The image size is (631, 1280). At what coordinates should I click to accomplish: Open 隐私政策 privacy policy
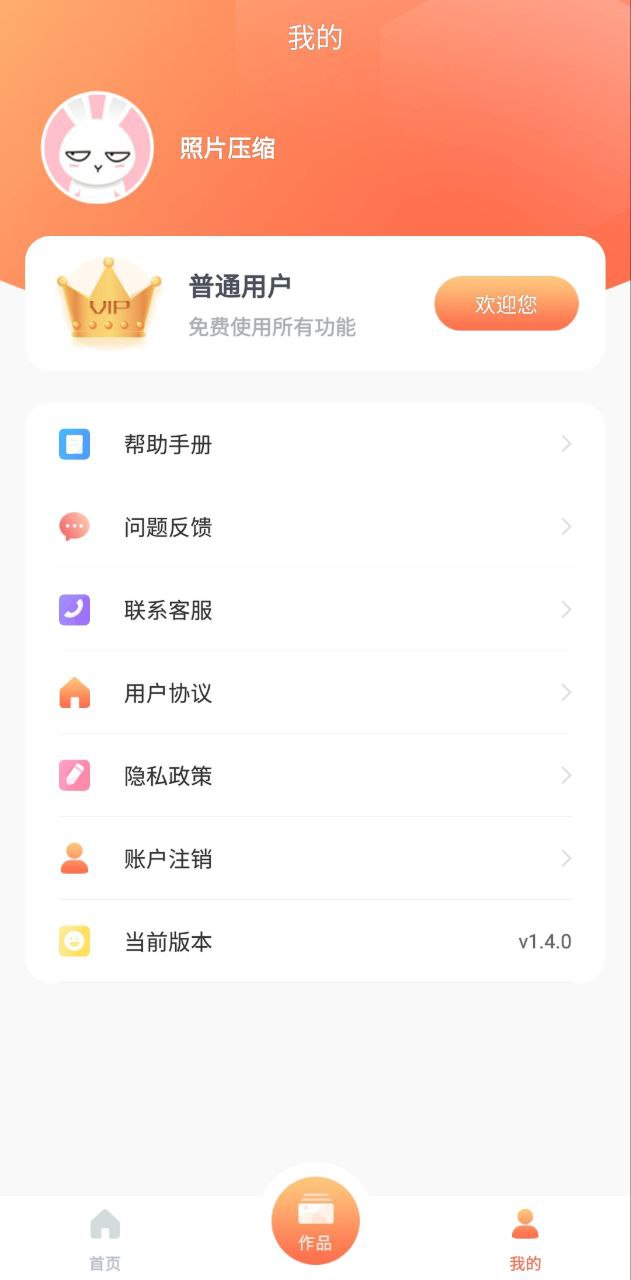pyautogui.click(x=315, y=776)
